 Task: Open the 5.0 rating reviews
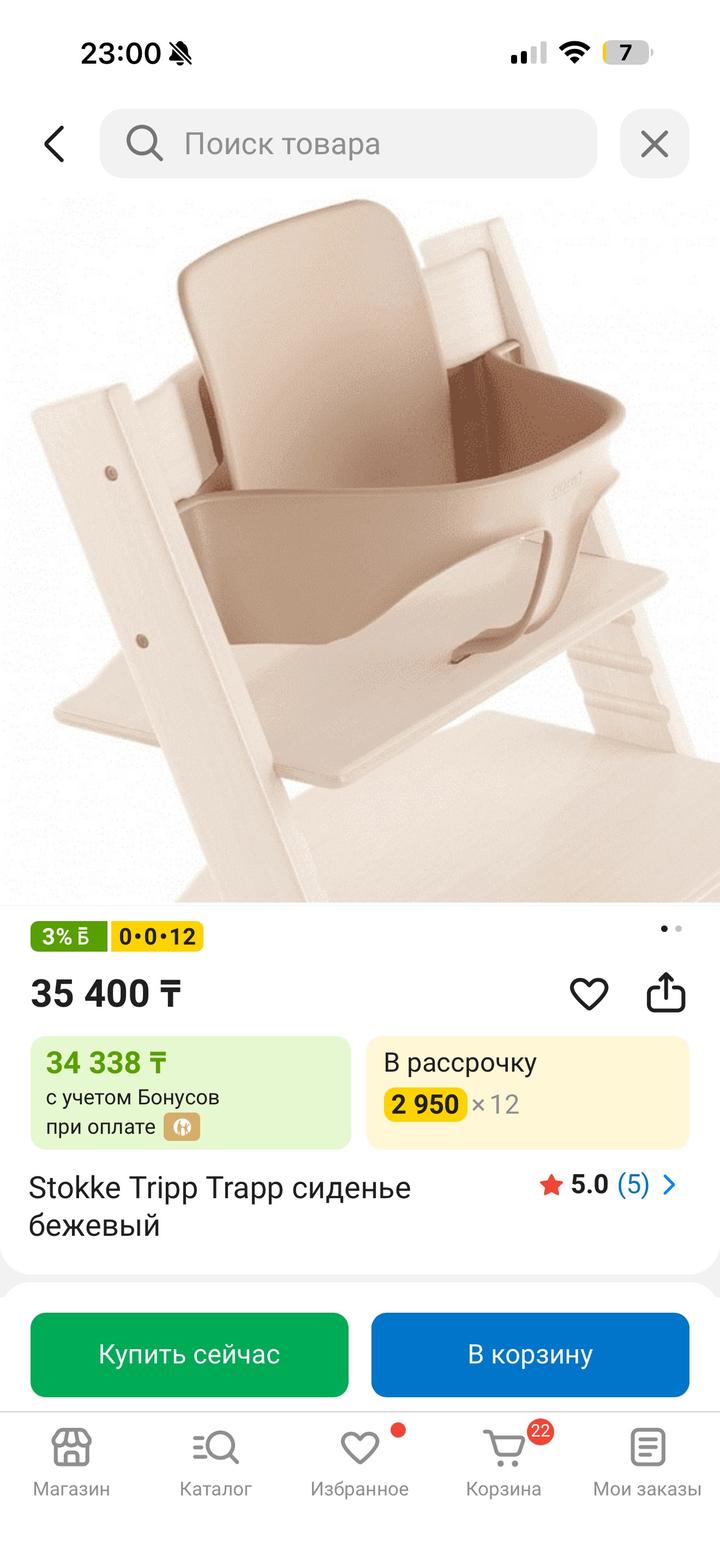608,1185
